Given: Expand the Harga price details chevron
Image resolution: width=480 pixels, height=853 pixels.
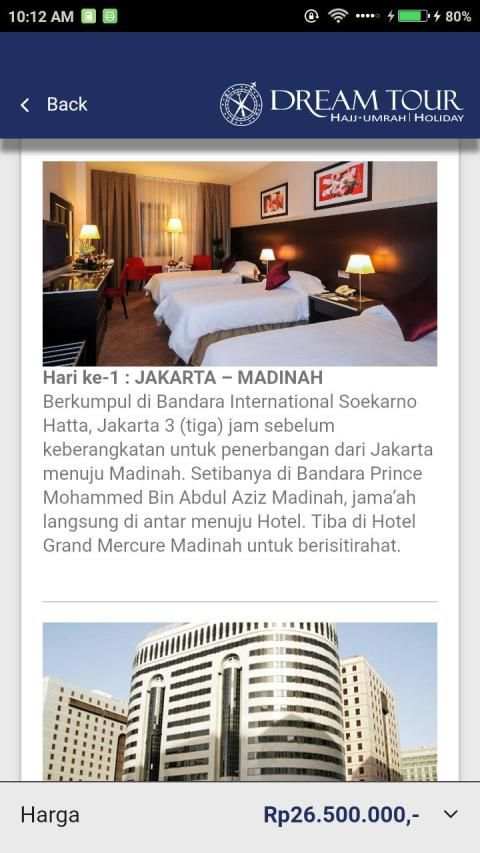Looking at the screenshot, I should pos(450,814).
